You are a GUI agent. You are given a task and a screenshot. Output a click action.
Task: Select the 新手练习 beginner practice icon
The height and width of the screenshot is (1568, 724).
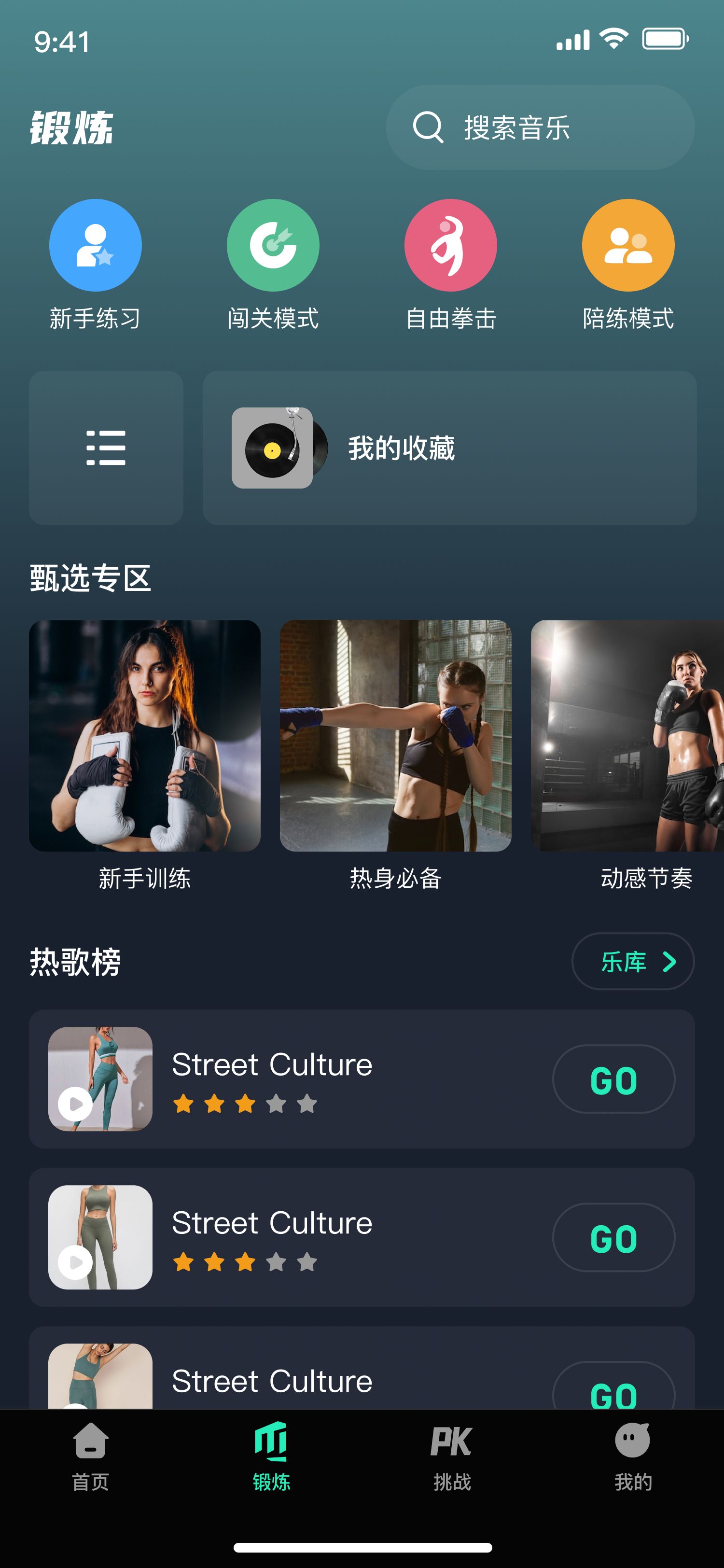(95, 245)
